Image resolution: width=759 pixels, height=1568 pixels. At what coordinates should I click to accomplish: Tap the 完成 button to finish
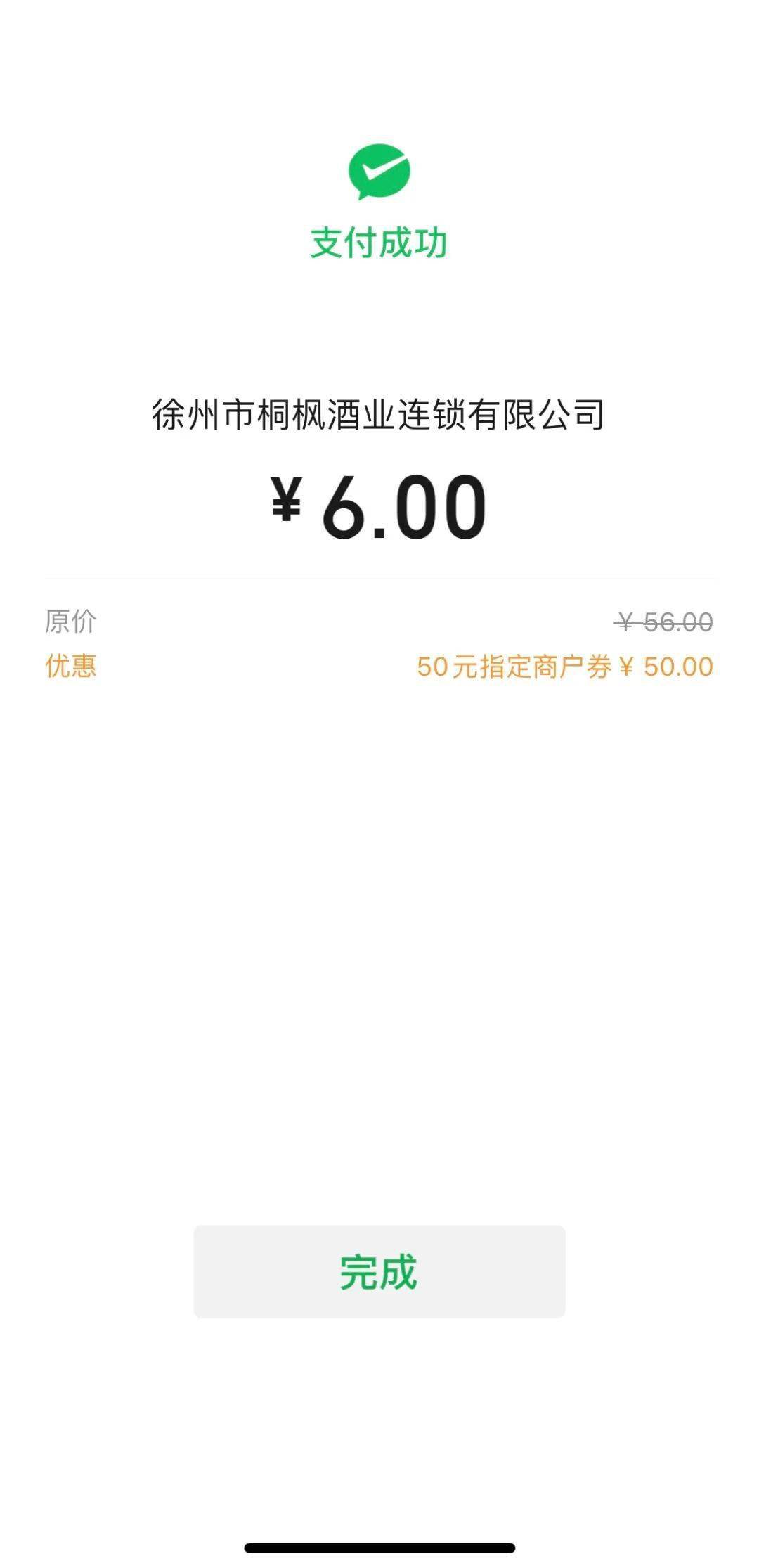tap(379, 1271)
